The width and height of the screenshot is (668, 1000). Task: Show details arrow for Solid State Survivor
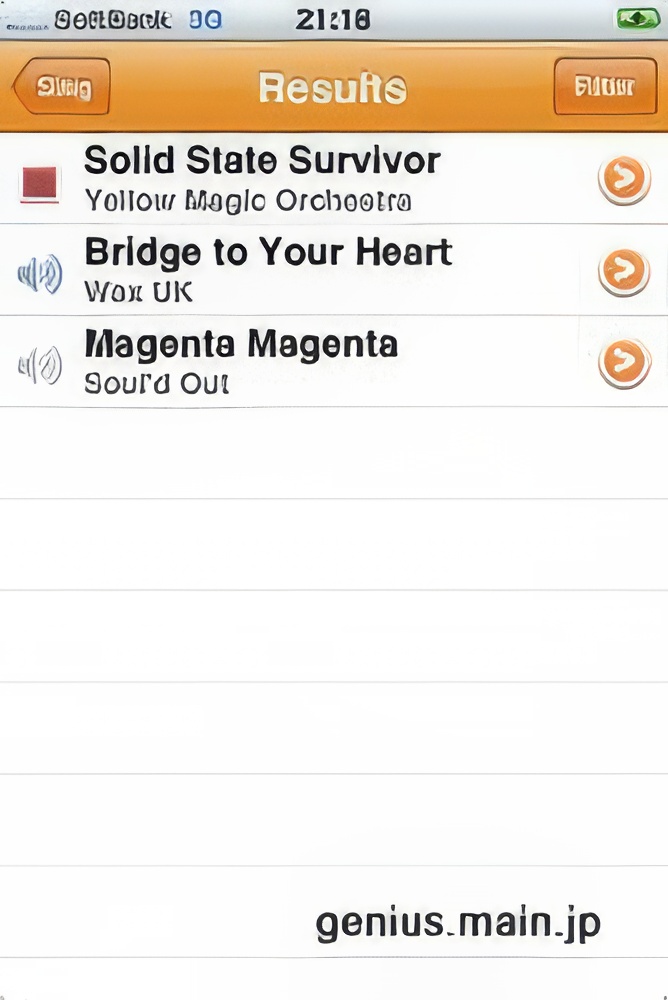pos(624,180)
